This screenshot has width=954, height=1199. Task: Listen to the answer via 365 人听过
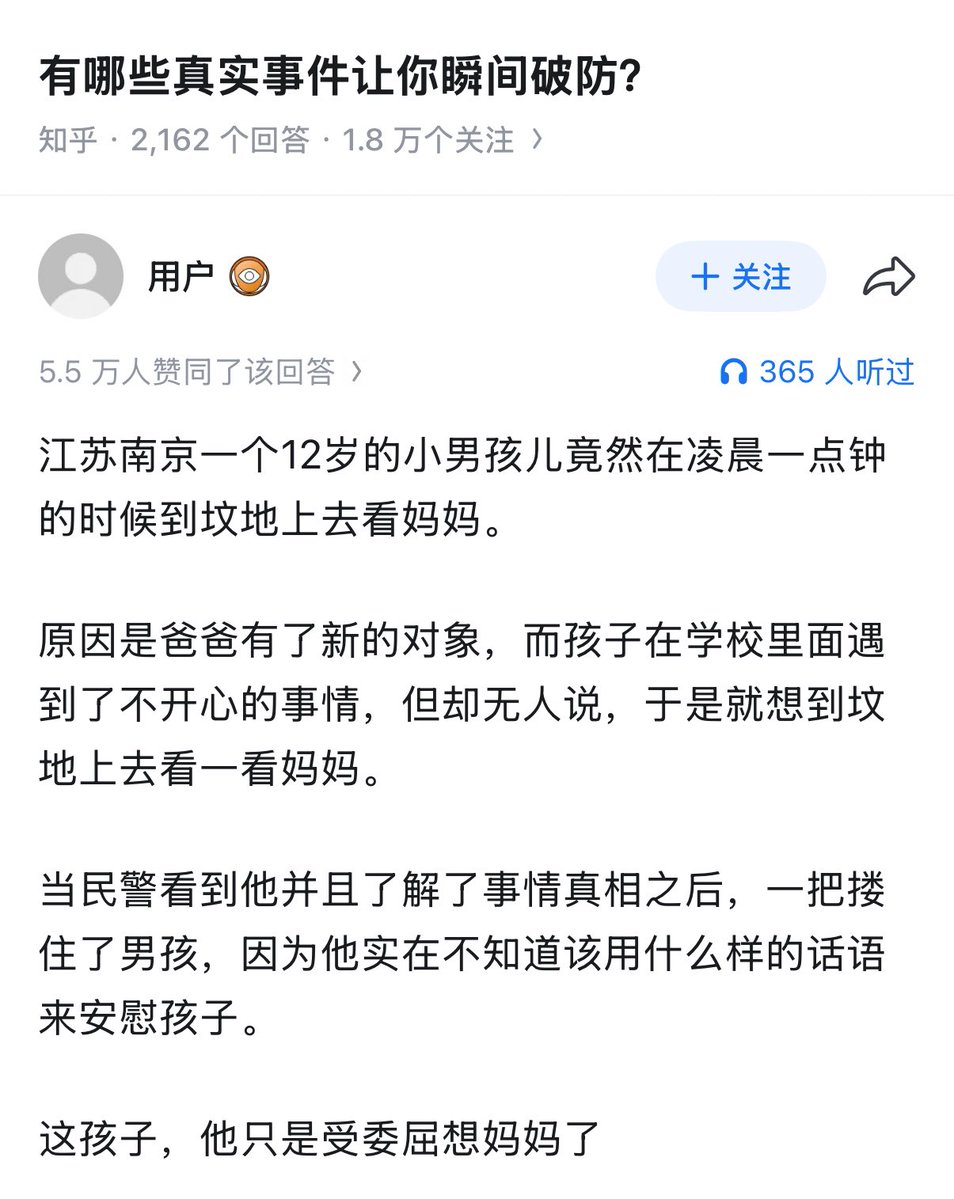816,372
